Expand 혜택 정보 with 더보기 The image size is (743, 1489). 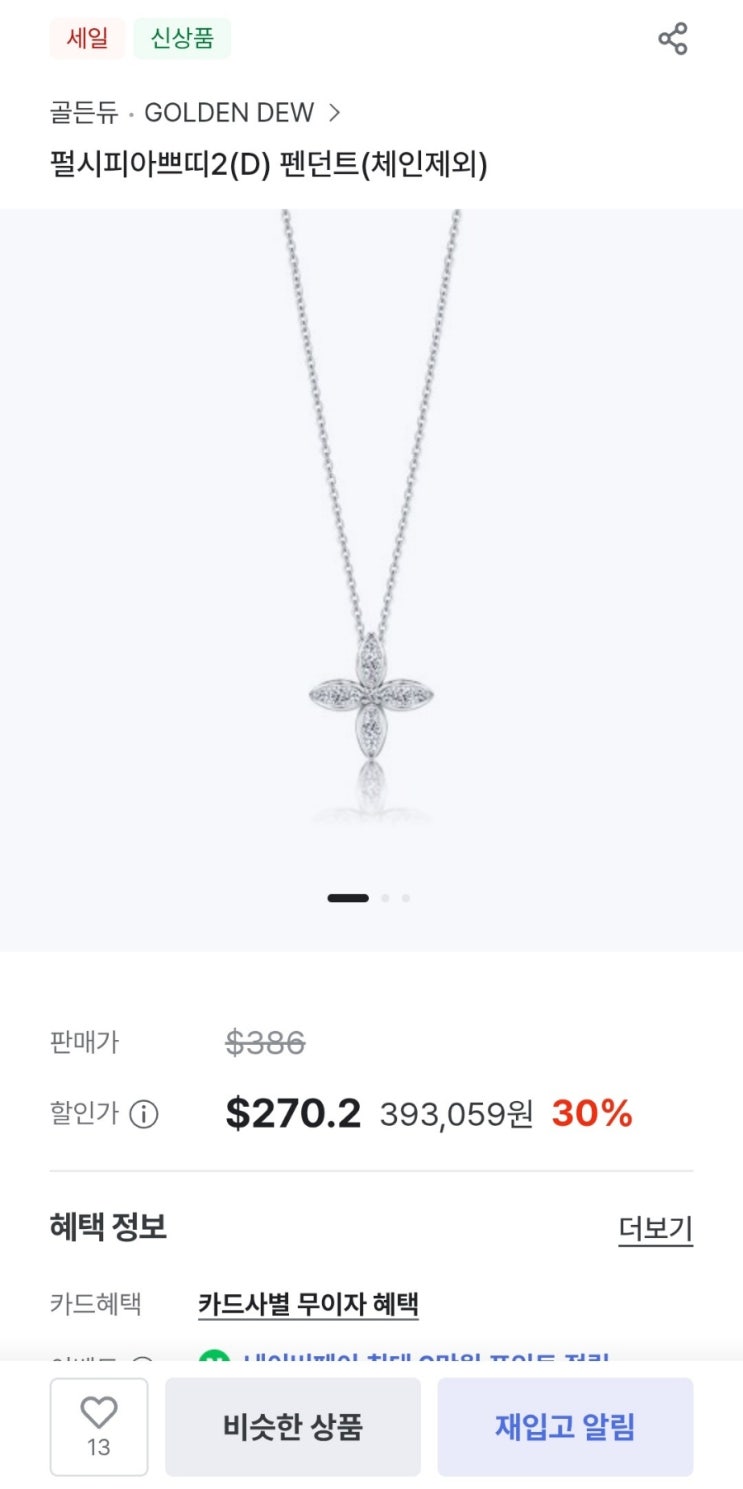point(655,1228)
